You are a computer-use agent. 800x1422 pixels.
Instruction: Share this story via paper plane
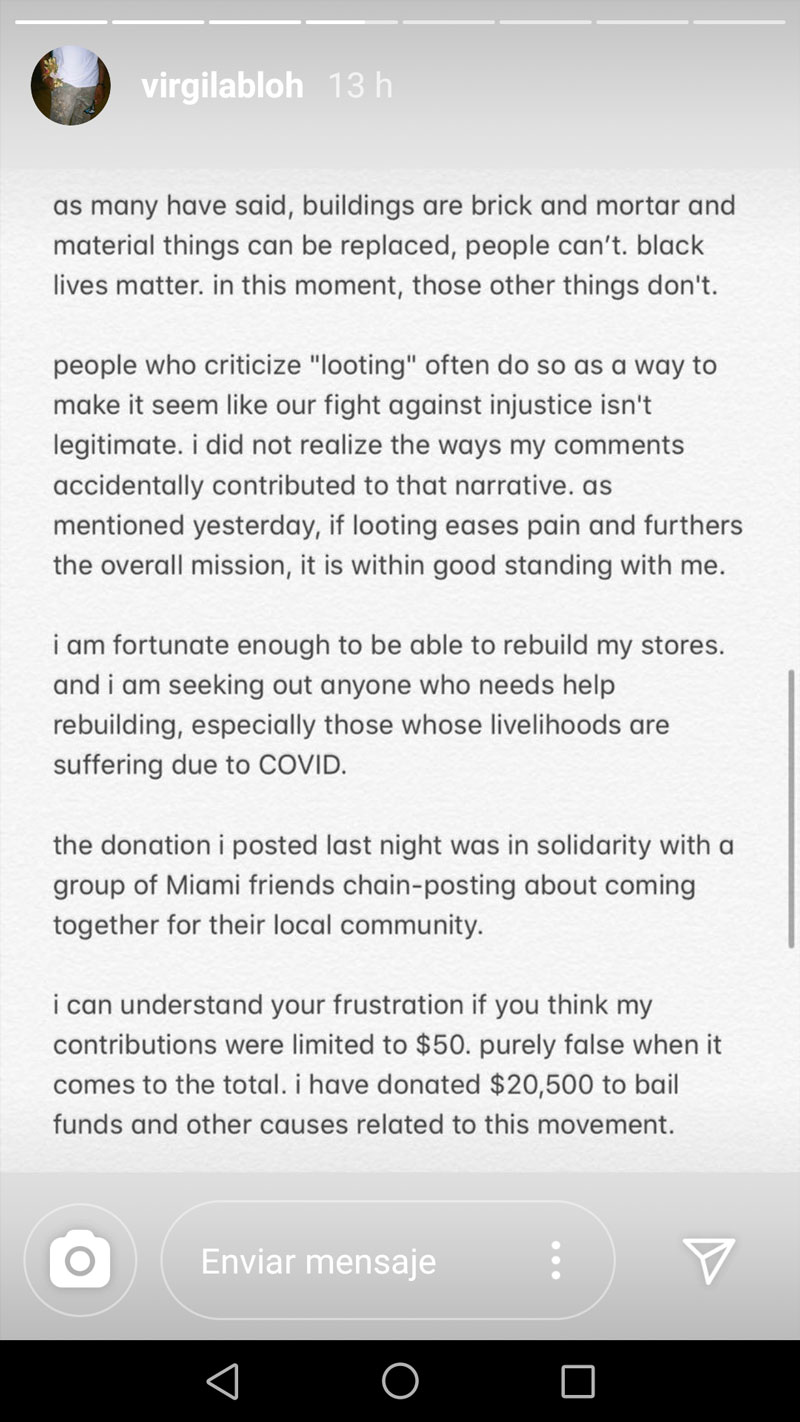pyautogui.click(x=709, y=1260)
